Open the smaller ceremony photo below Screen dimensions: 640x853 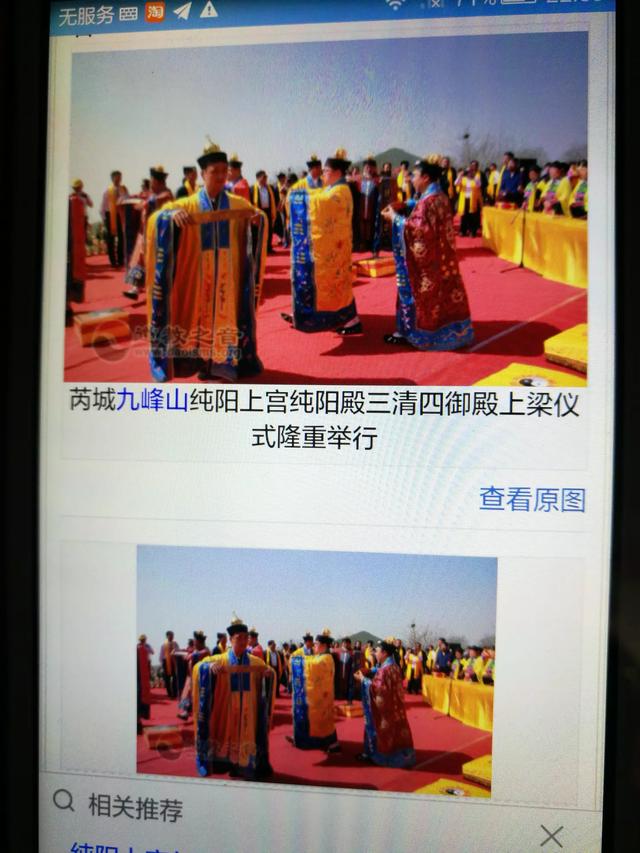click(x=316, y=671)
